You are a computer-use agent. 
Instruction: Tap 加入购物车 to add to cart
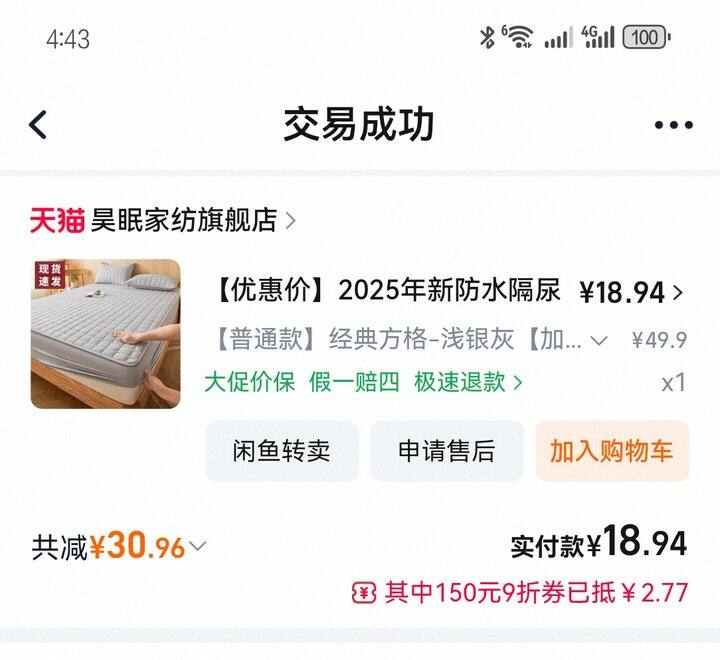pos(612,451)
